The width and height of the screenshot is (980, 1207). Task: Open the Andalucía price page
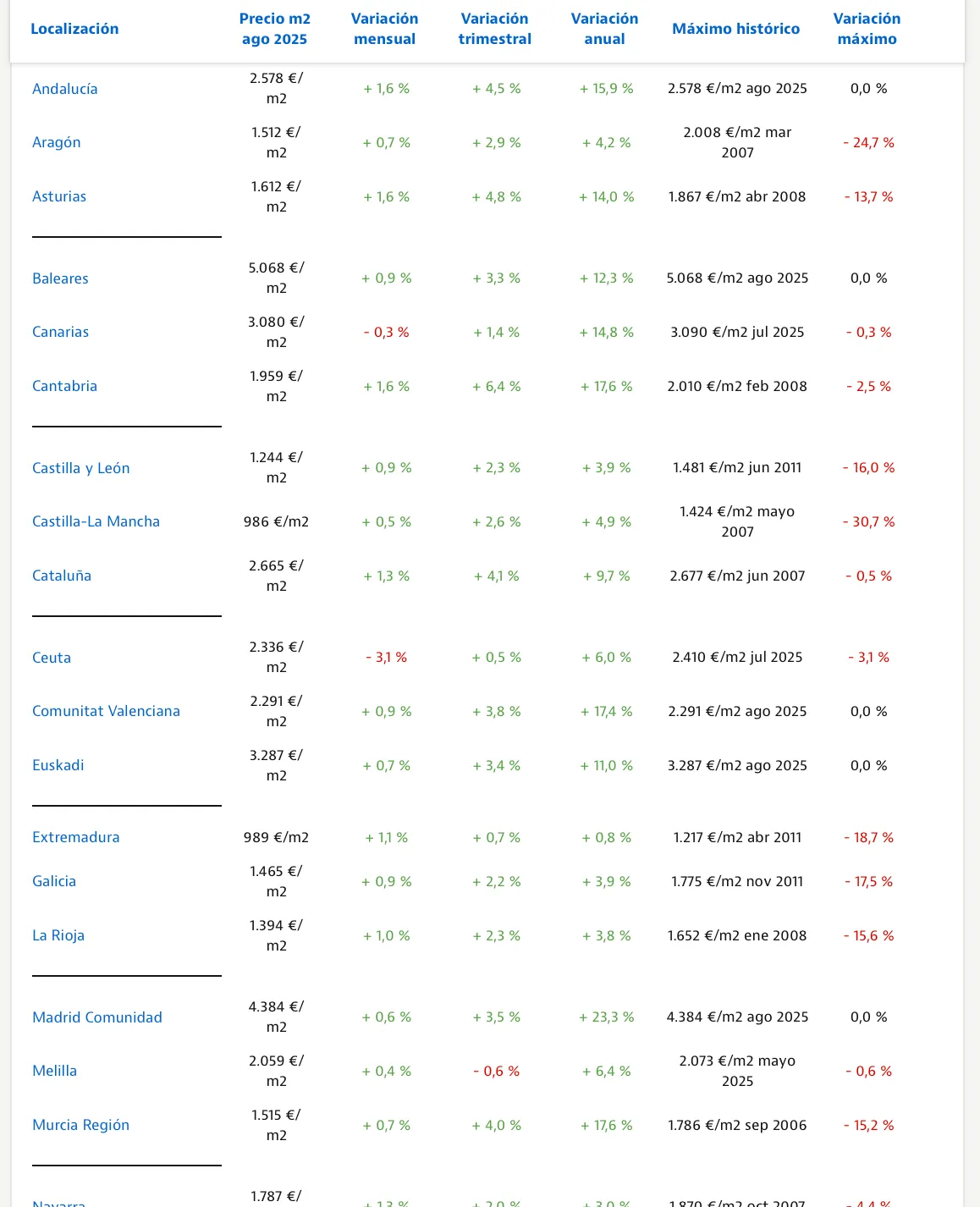point(65,89)
